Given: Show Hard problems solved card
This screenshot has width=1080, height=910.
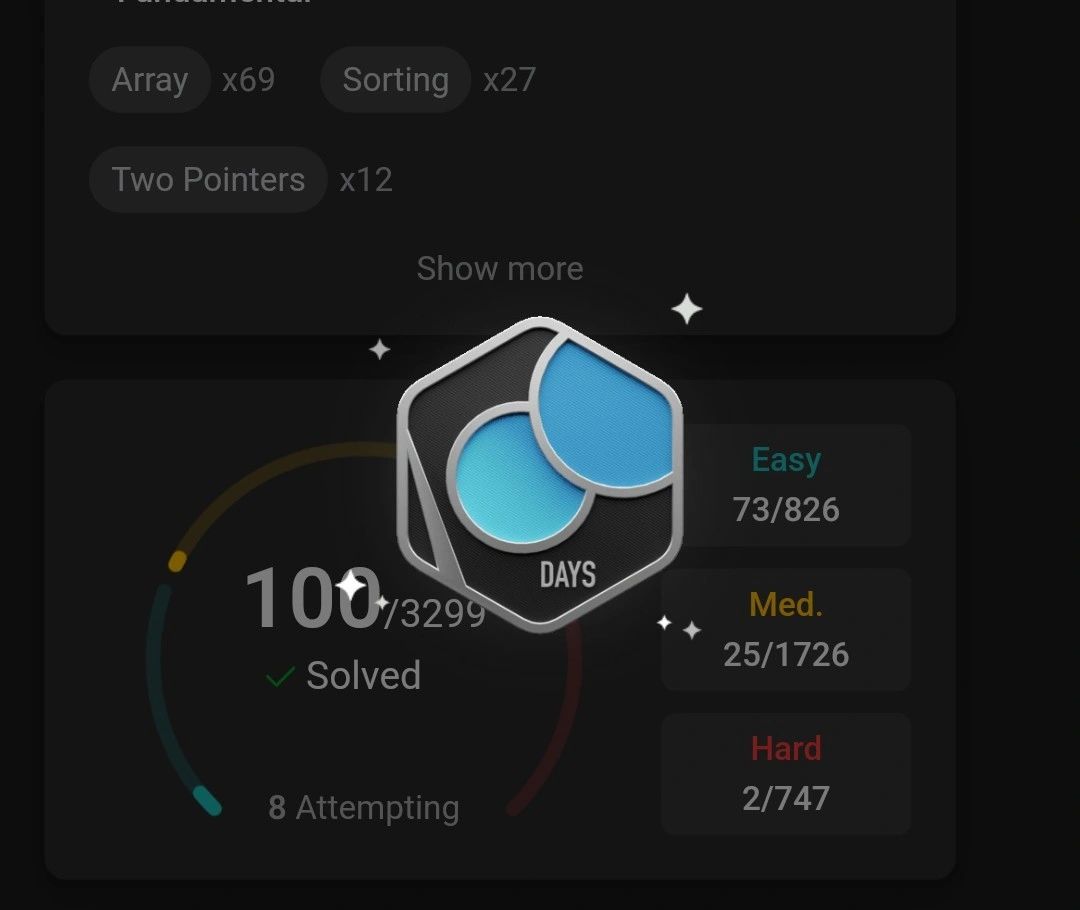Looking at the screenshot, I should pyautogui.click(x=786, y=773).
